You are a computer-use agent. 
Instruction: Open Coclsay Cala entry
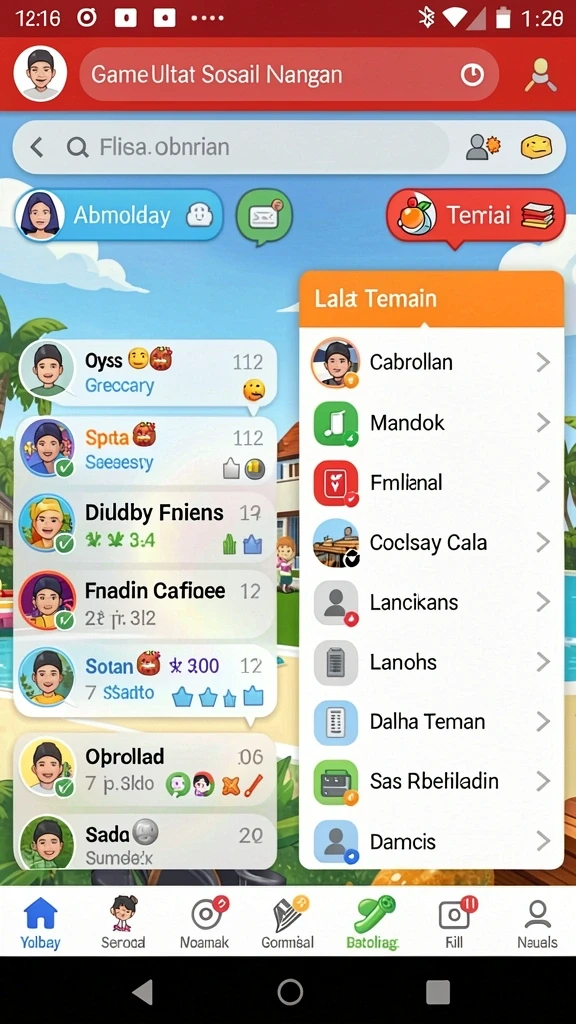[431, 543]
